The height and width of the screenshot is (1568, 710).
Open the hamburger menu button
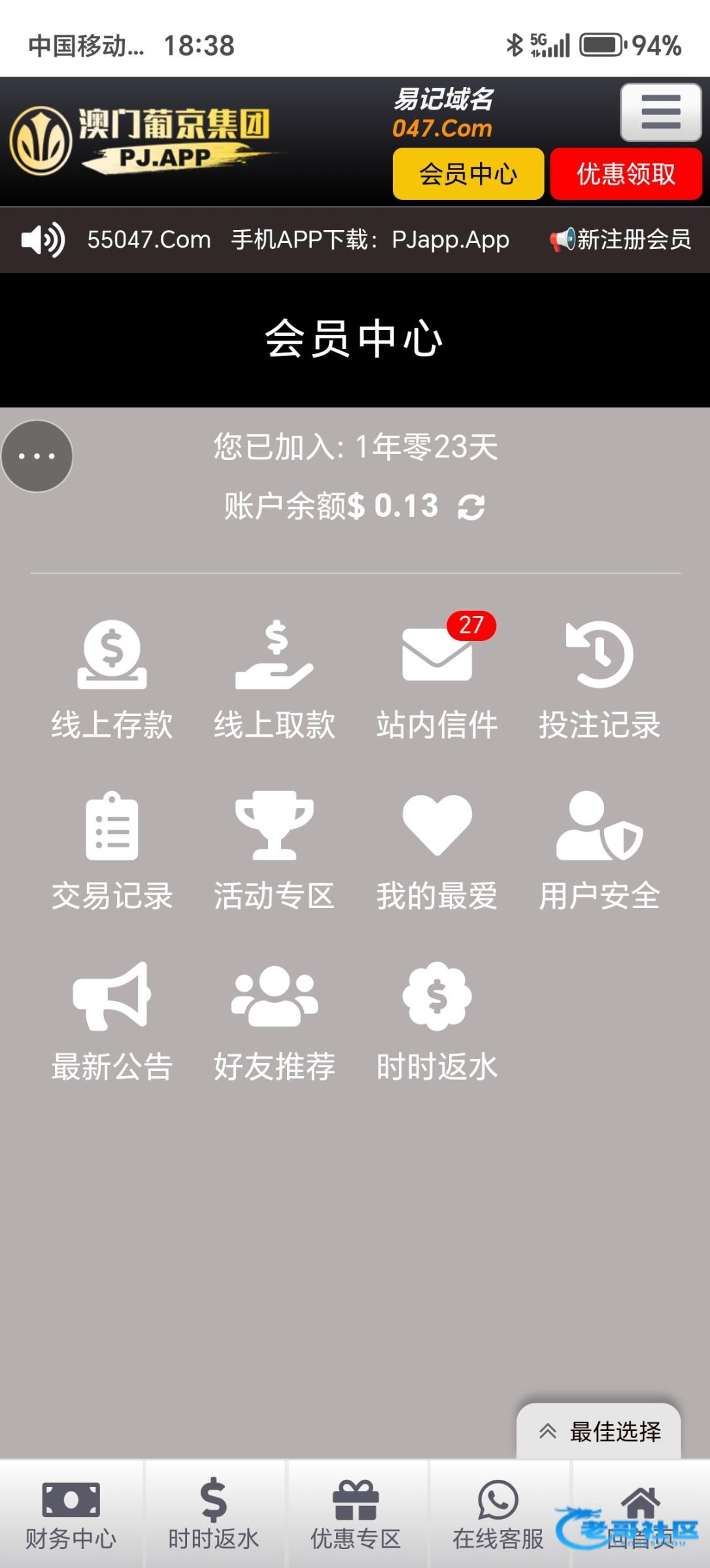660,112
